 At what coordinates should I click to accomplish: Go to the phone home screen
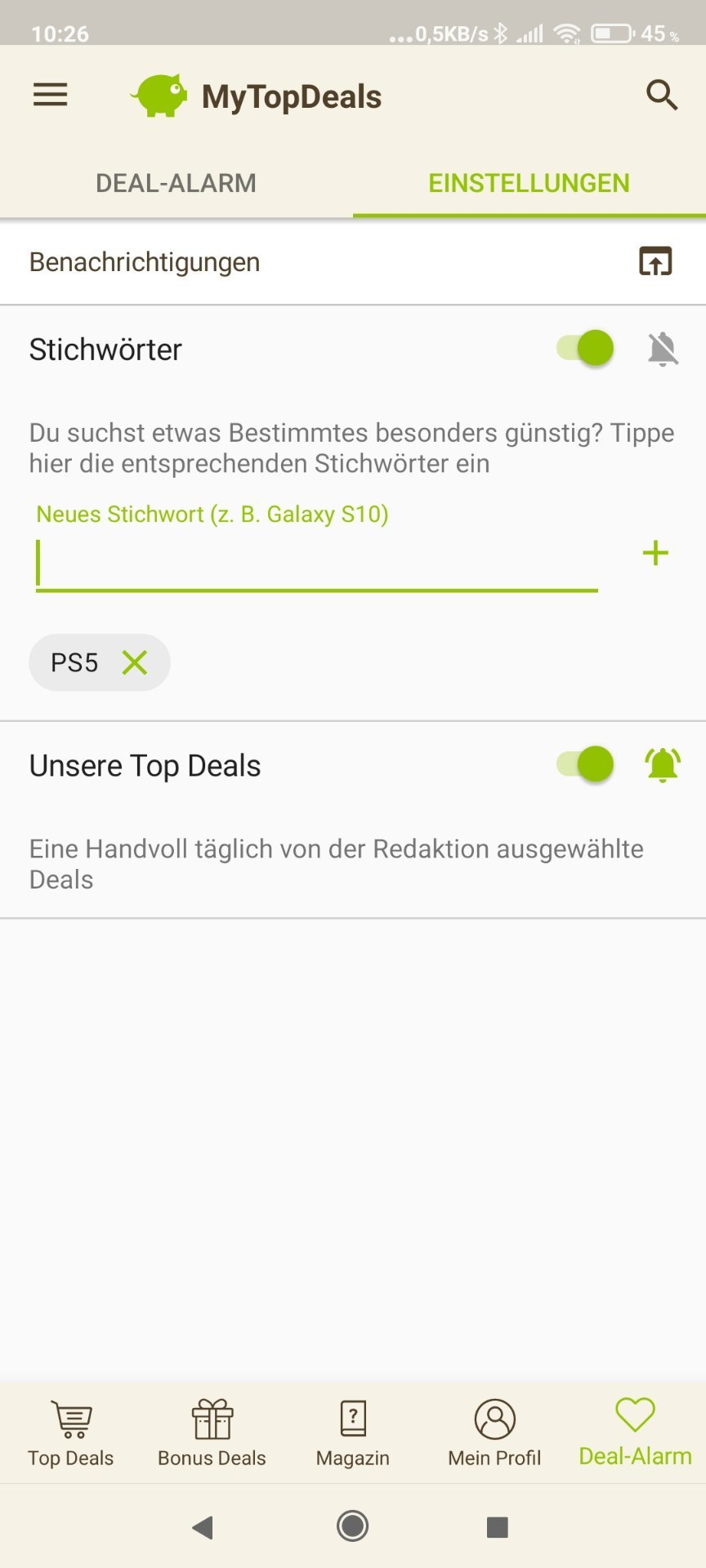[353, 1526]
